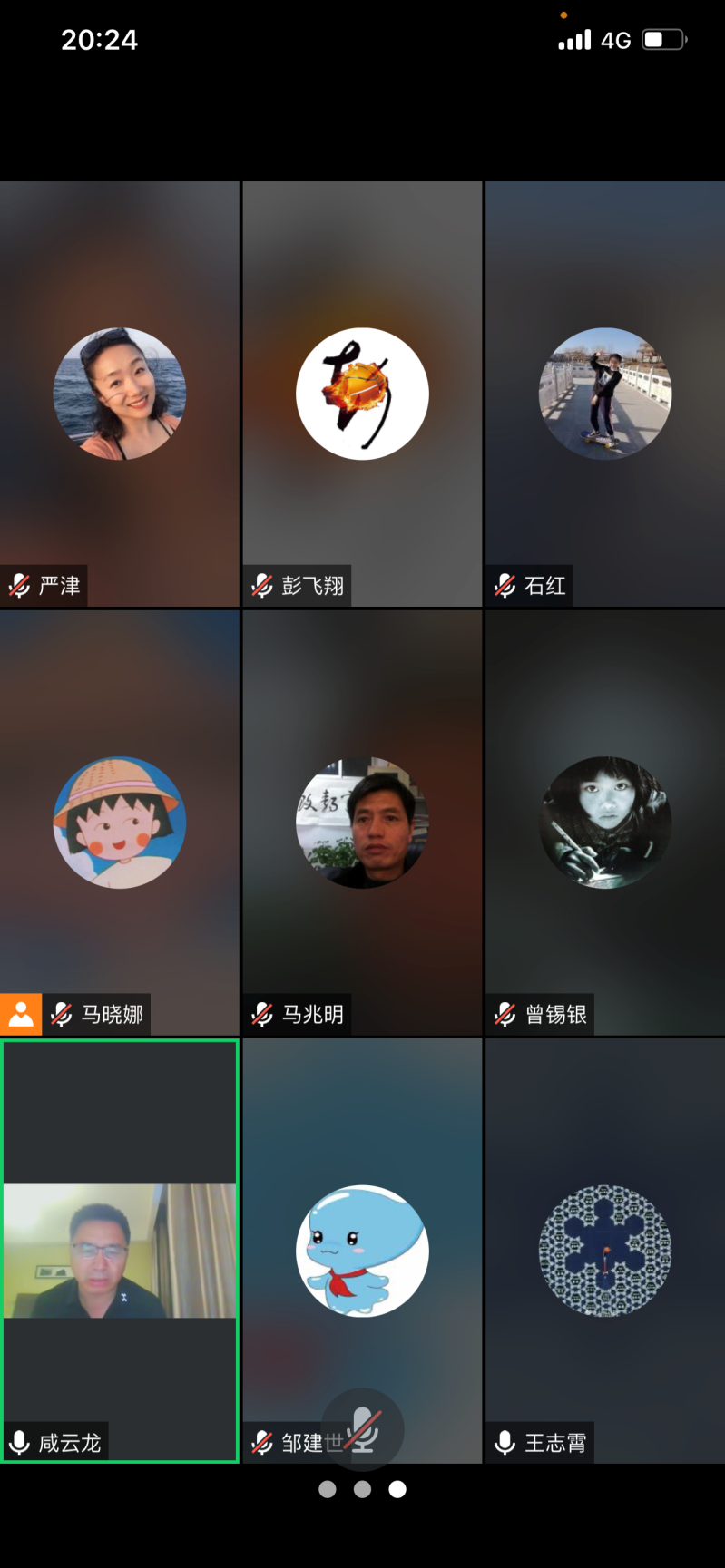Tap 石红's video tile

click(x=605, y=394)
